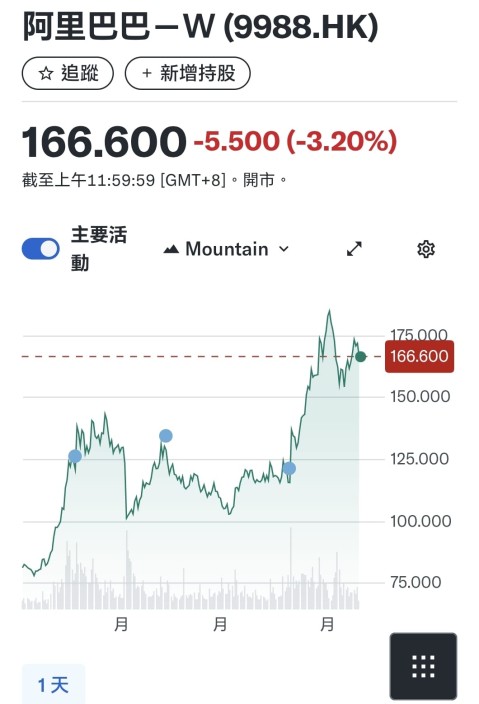Open chart settings gear
The image size is (479, 704).
click(426, 249)
